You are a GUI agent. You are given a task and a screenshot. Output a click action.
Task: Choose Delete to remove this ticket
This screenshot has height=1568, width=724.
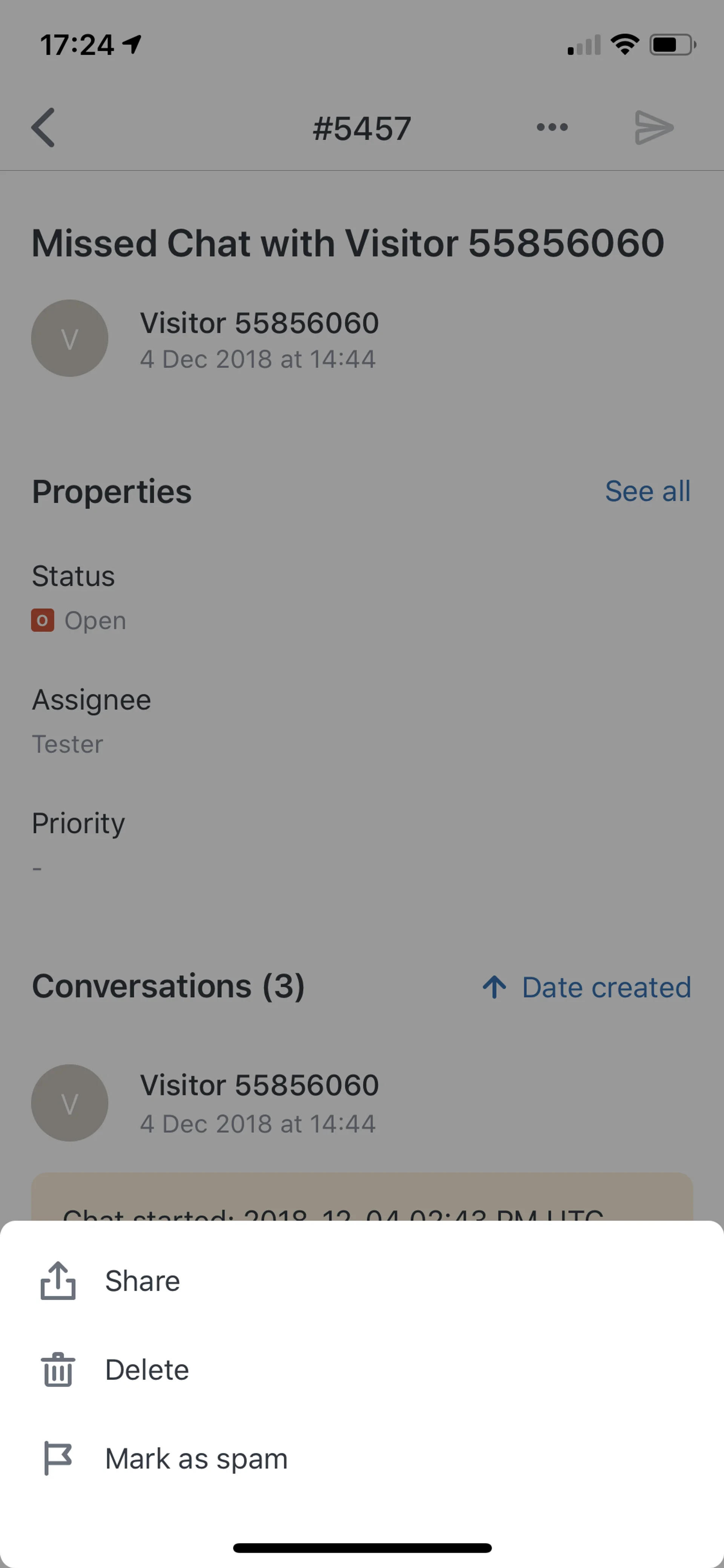coord(147,1370)
